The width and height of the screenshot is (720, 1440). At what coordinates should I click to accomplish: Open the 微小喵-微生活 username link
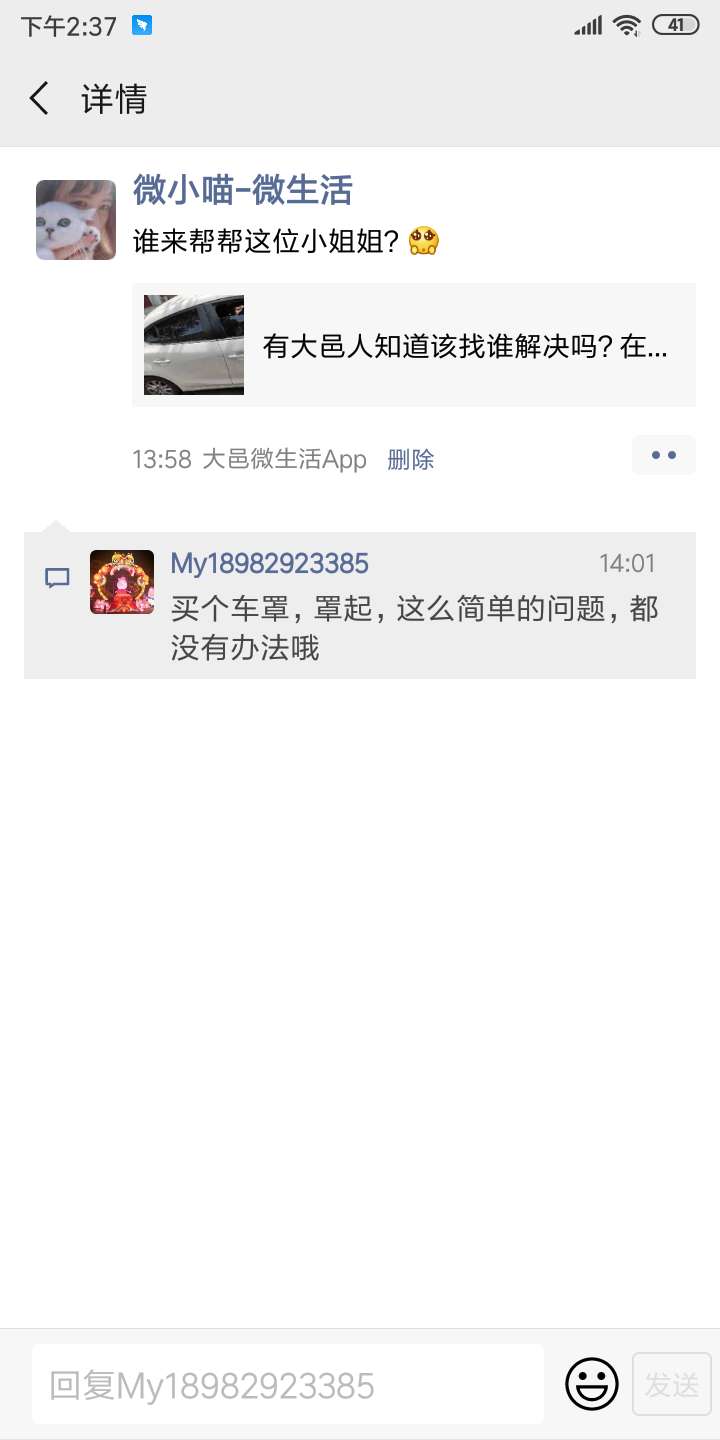point(242,189)
